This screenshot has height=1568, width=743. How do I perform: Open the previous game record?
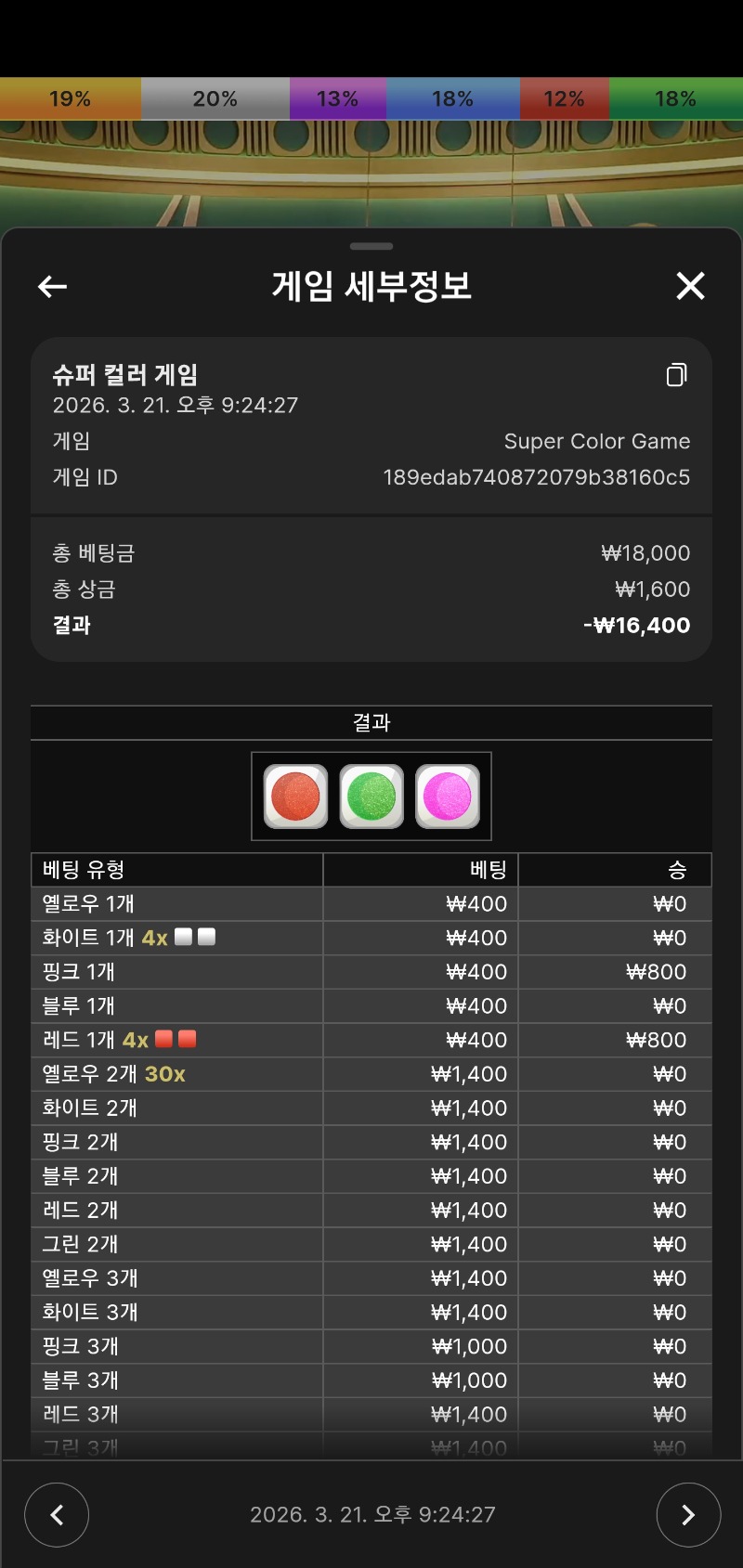point(57,1514)
